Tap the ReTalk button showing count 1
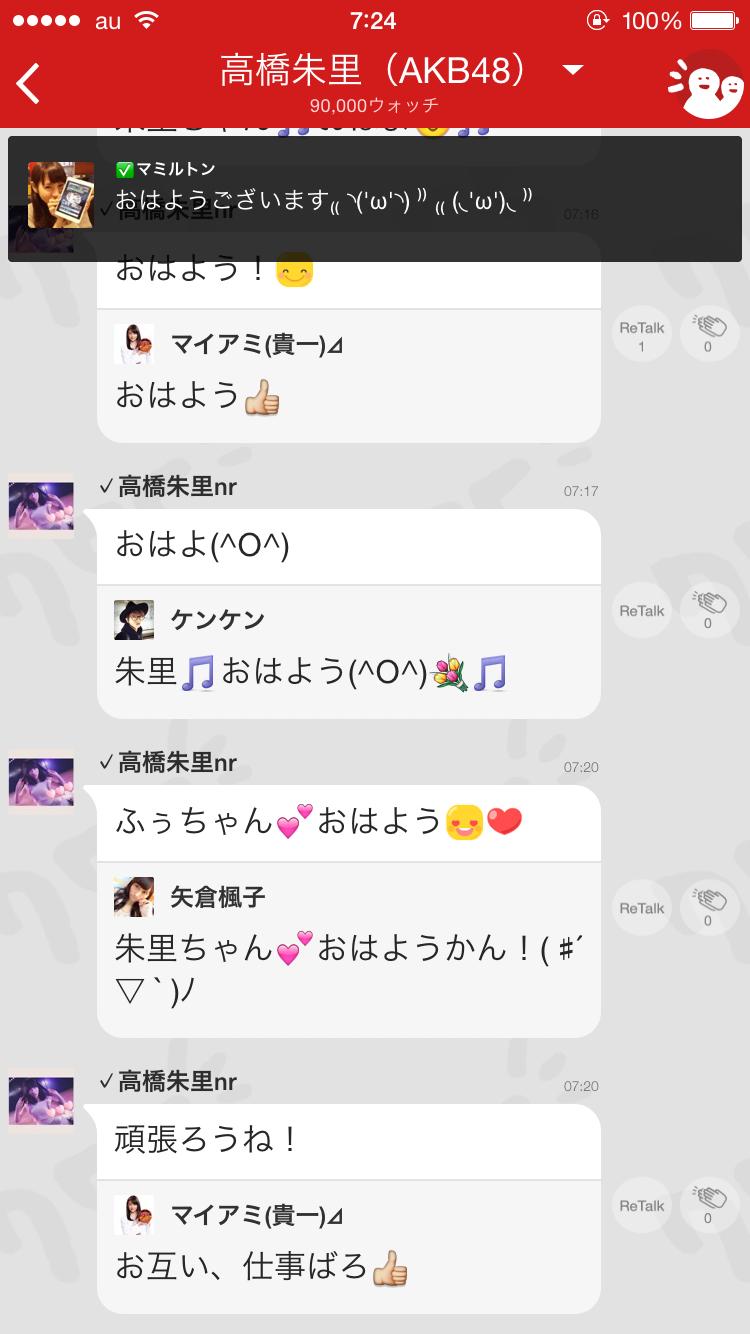750x1334 pixels. (641, 332)
